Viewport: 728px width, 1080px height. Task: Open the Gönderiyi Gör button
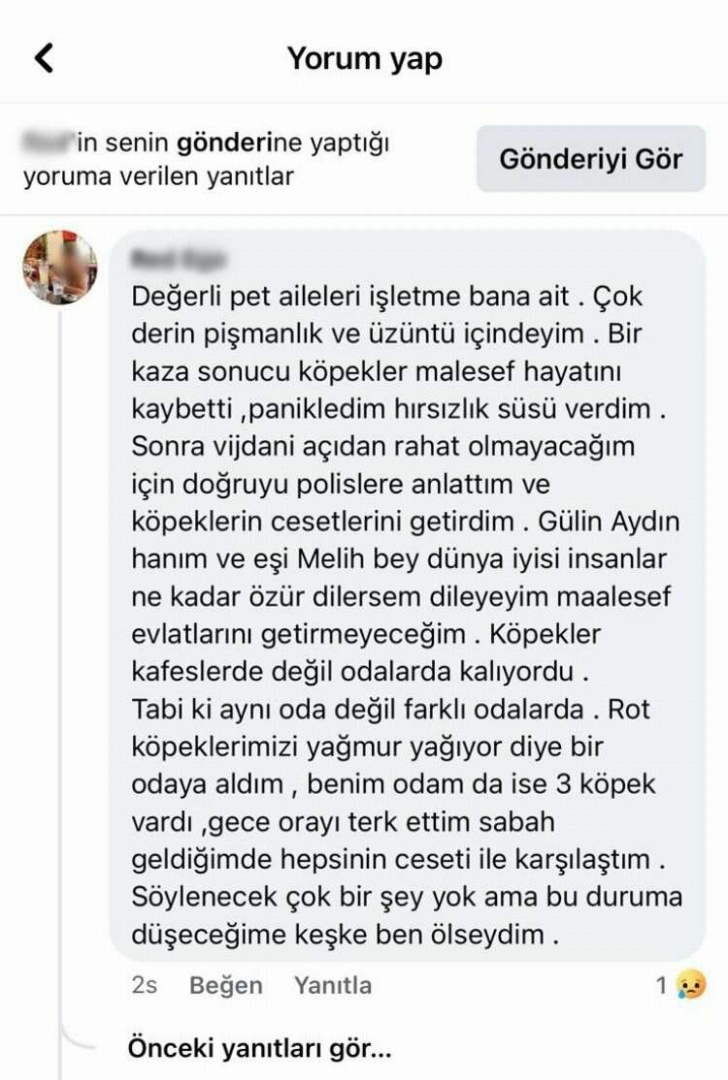click(590, 159)
